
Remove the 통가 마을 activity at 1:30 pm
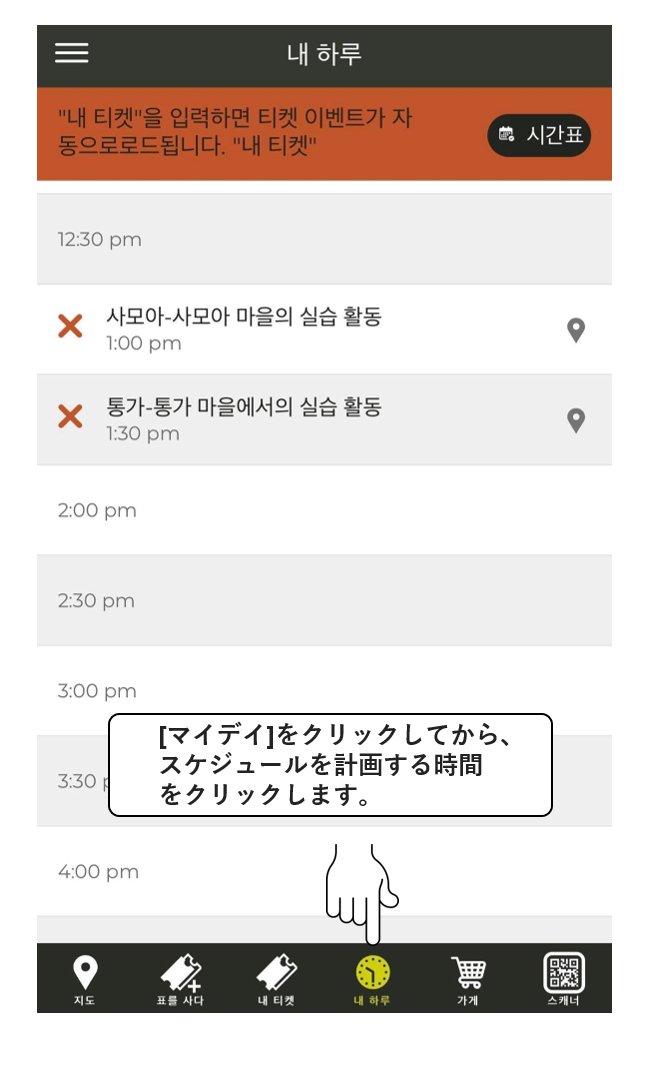click(70, 416)
